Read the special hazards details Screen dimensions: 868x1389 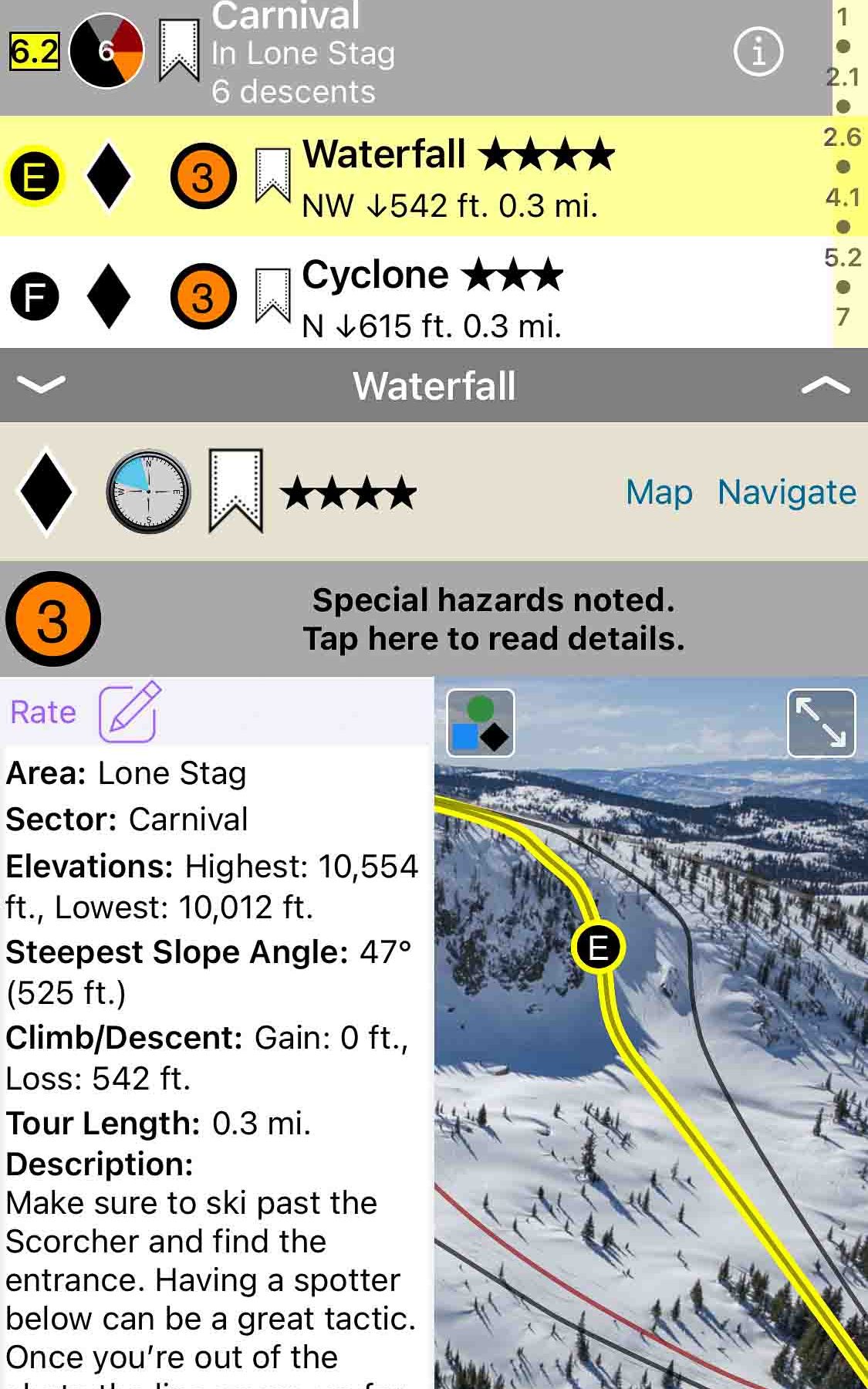492,619
